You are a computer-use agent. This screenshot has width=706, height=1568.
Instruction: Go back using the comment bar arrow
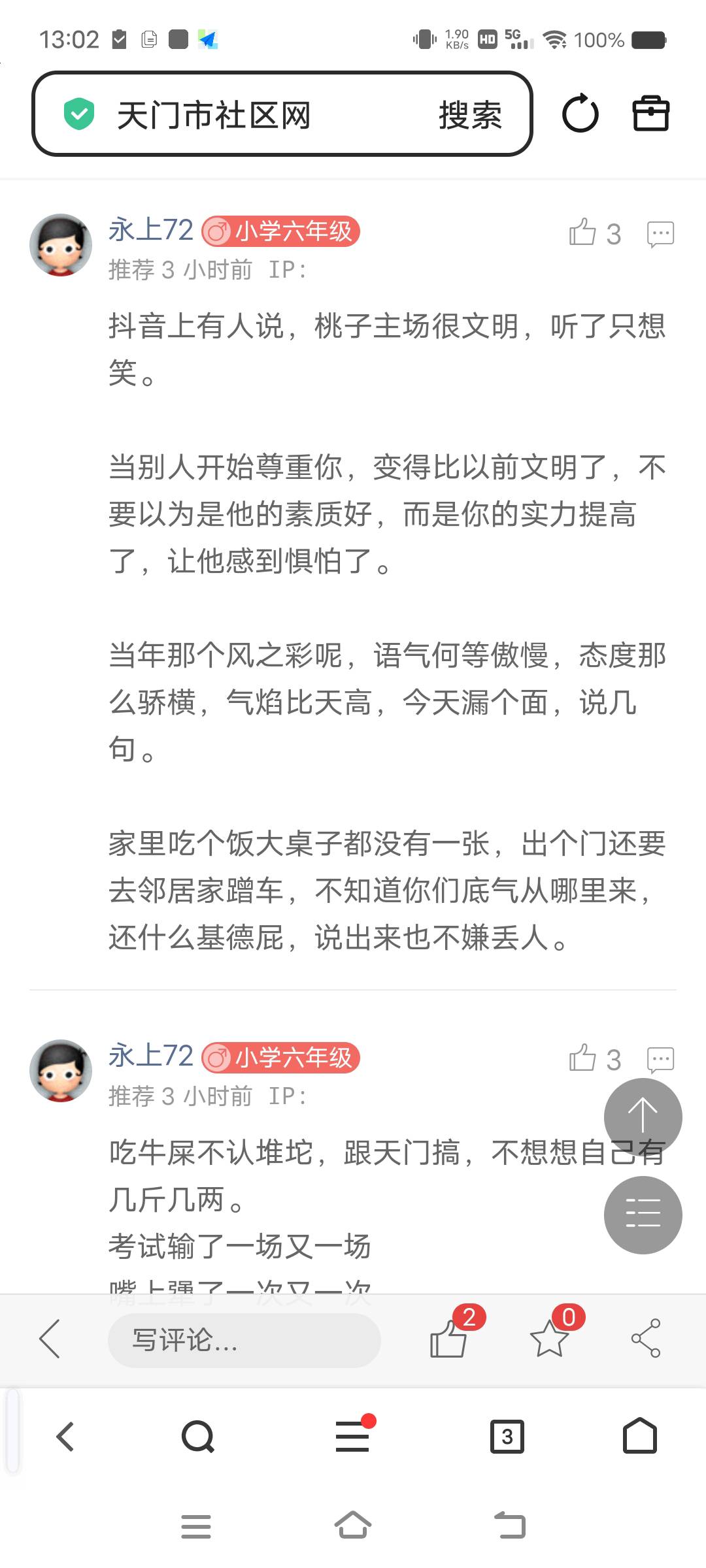50,1339
